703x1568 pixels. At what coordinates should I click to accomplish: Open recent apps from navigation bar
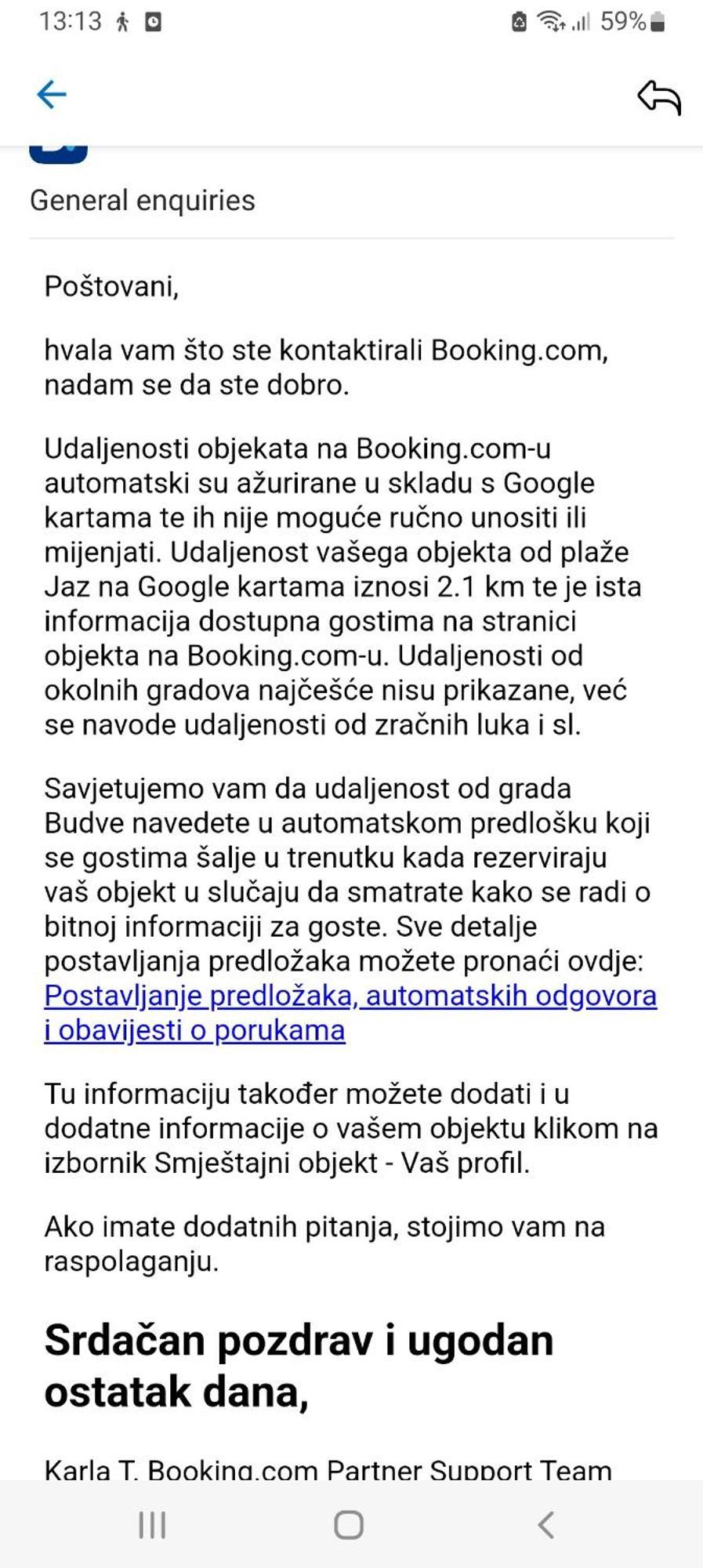[152, 1525]
